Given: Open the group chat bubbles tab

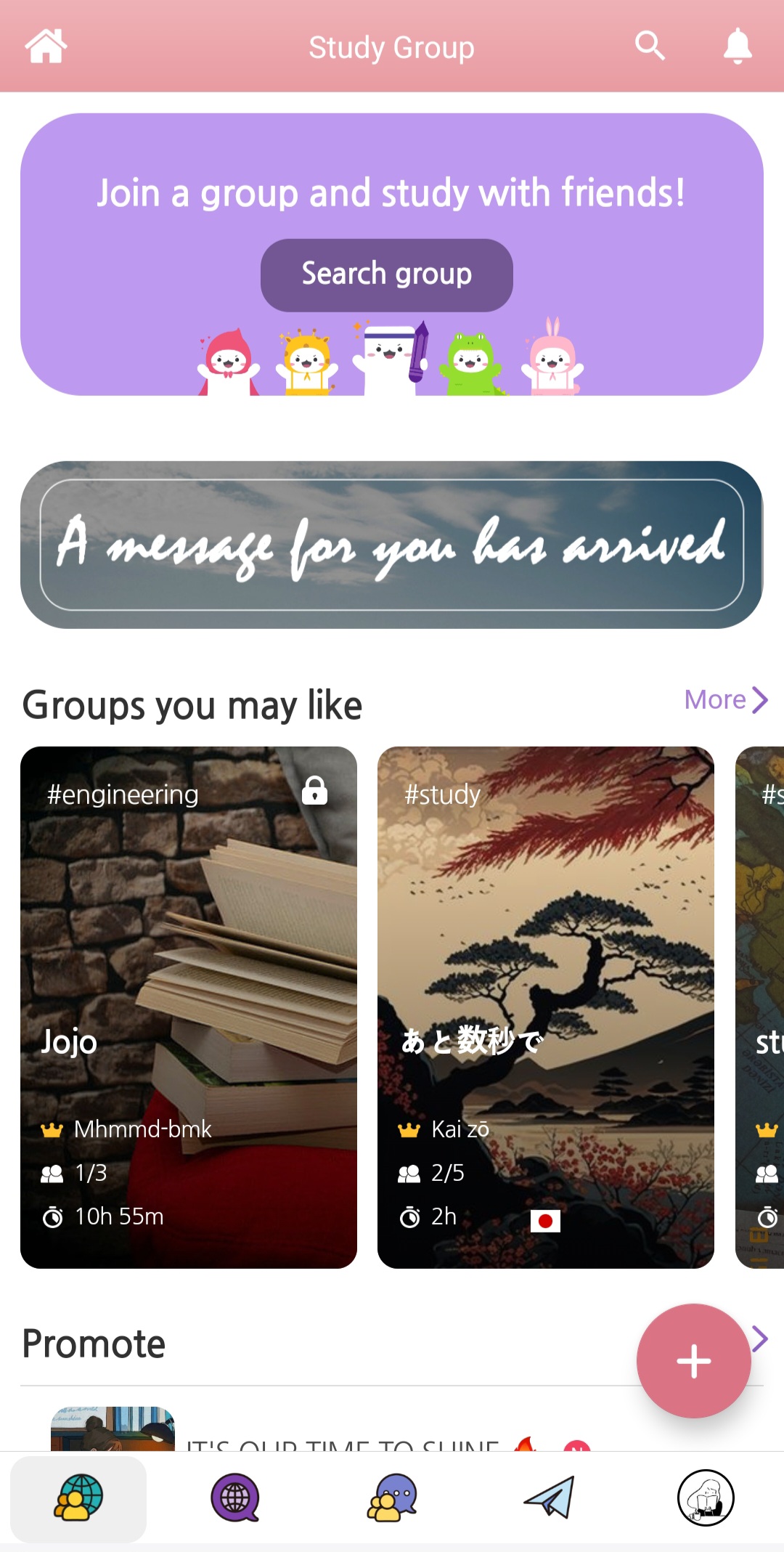Looking at the screenshot, I should point(392,1498).
